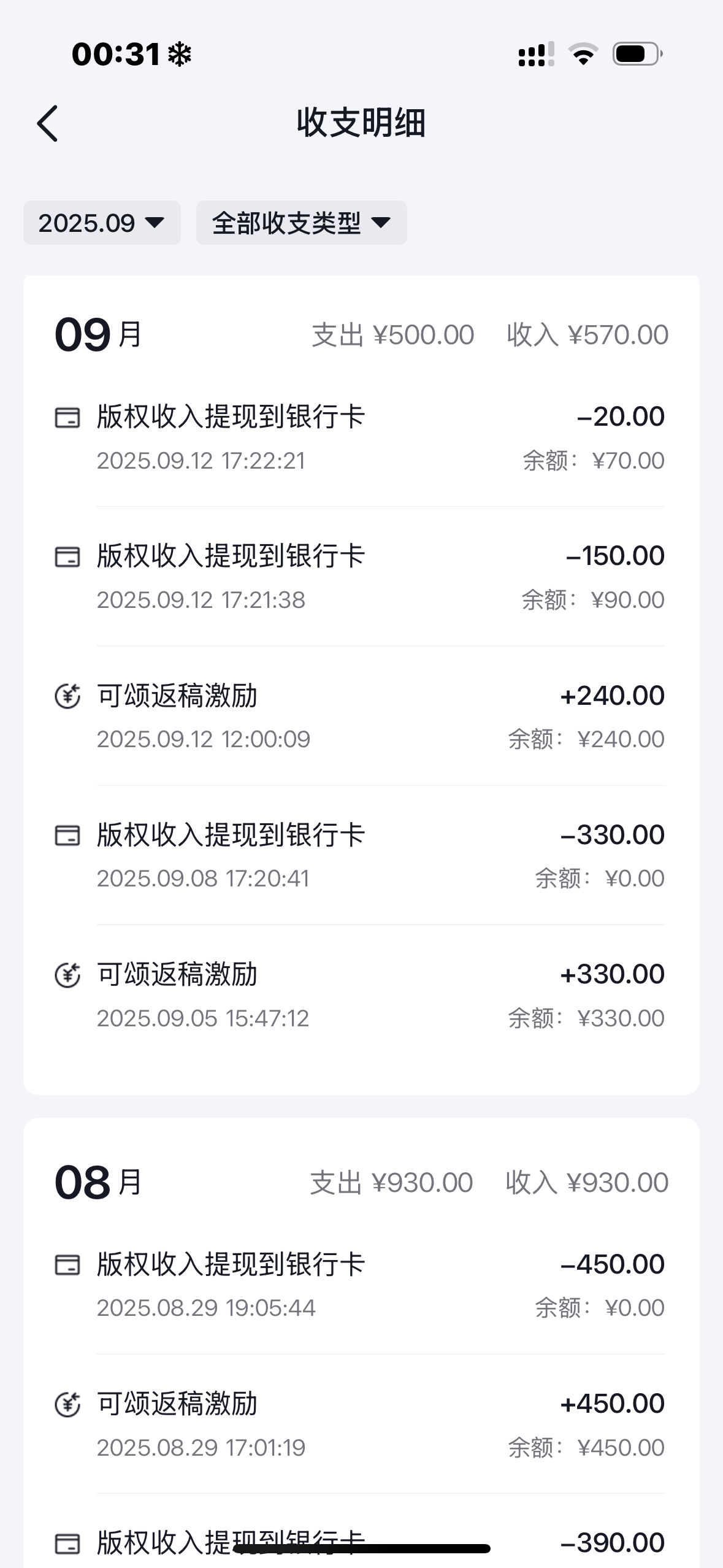Expand the month picker via its down arrow

click(x=155, y=224)
